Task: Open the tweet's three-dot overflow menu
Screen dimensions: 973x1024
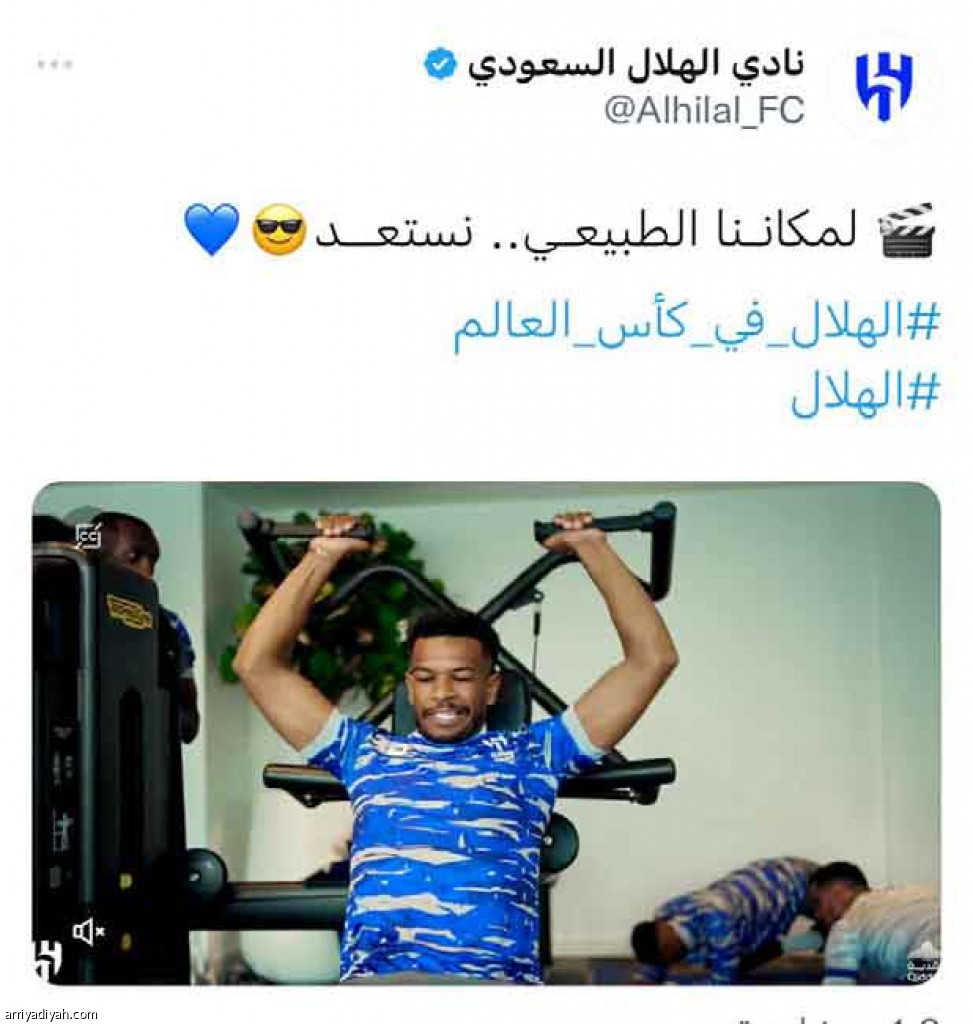Action: click(x=54, y=64)
